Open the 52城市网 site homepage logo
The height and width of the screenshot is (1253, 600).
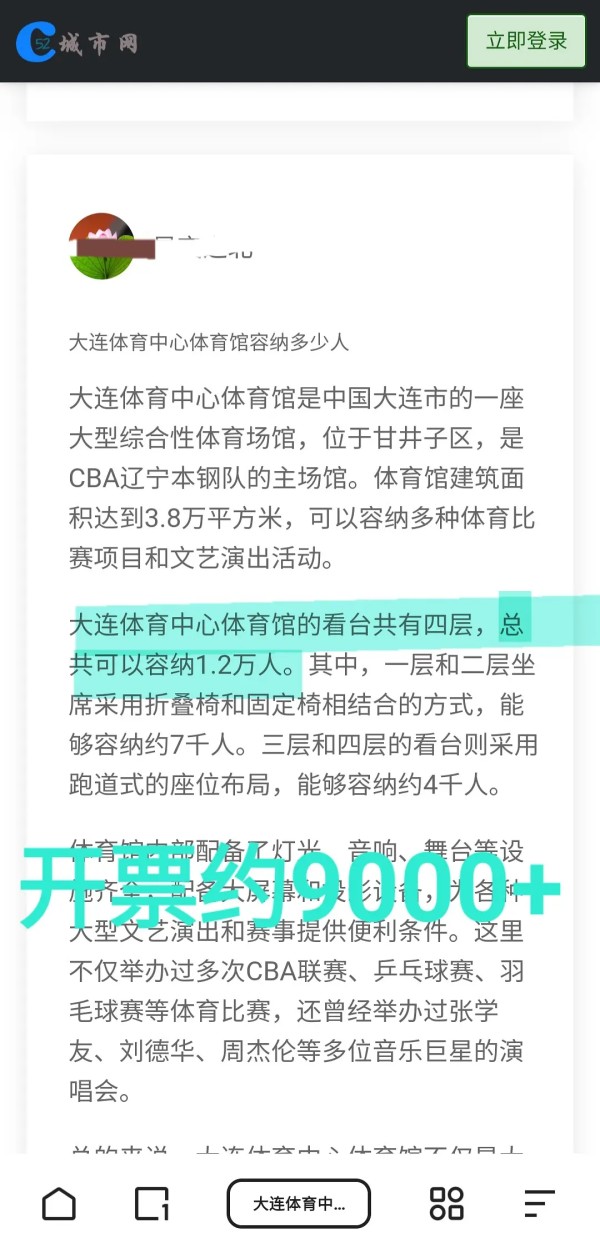[76, 42]
